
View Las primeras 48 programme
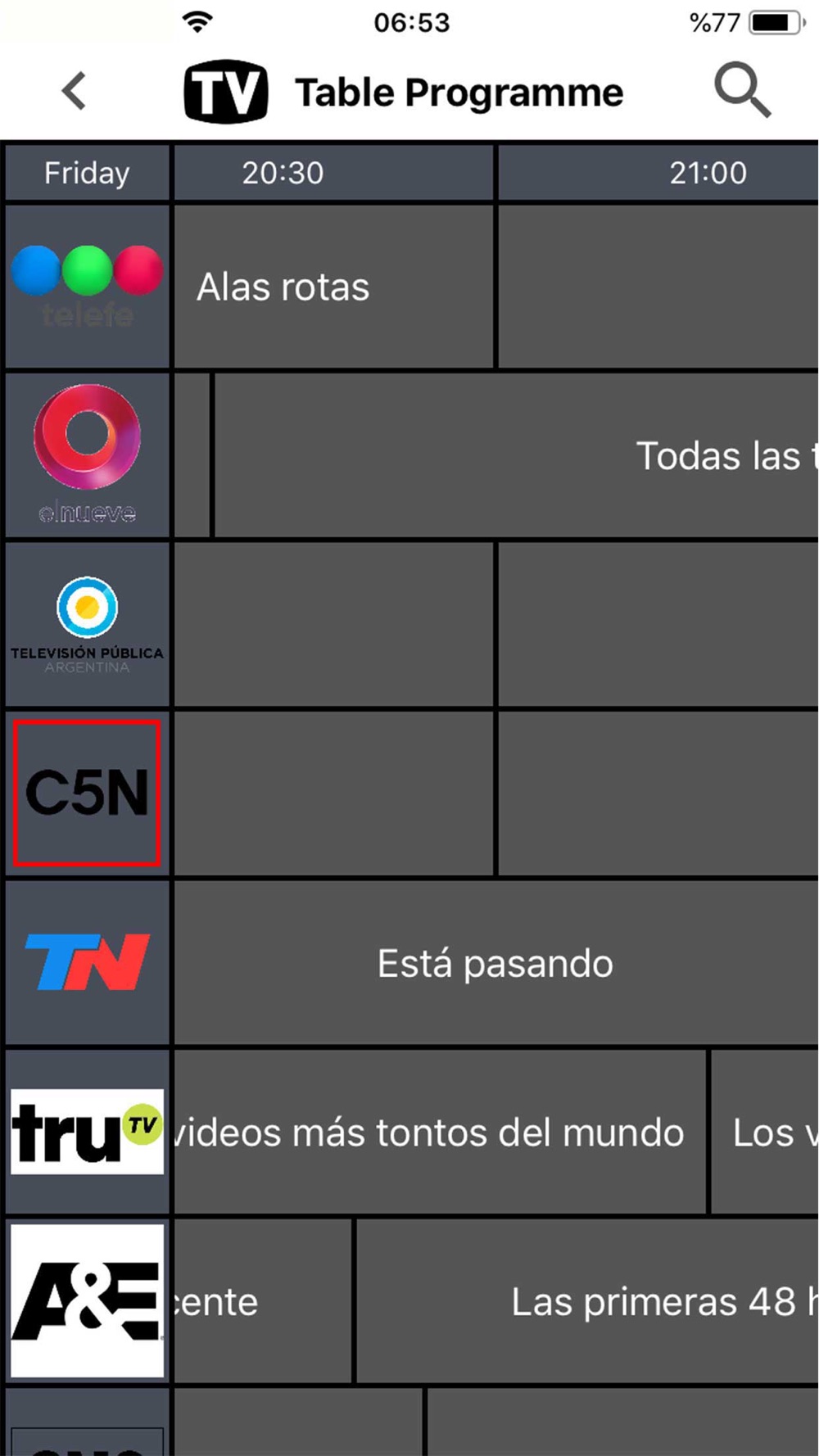(588, 1301)
